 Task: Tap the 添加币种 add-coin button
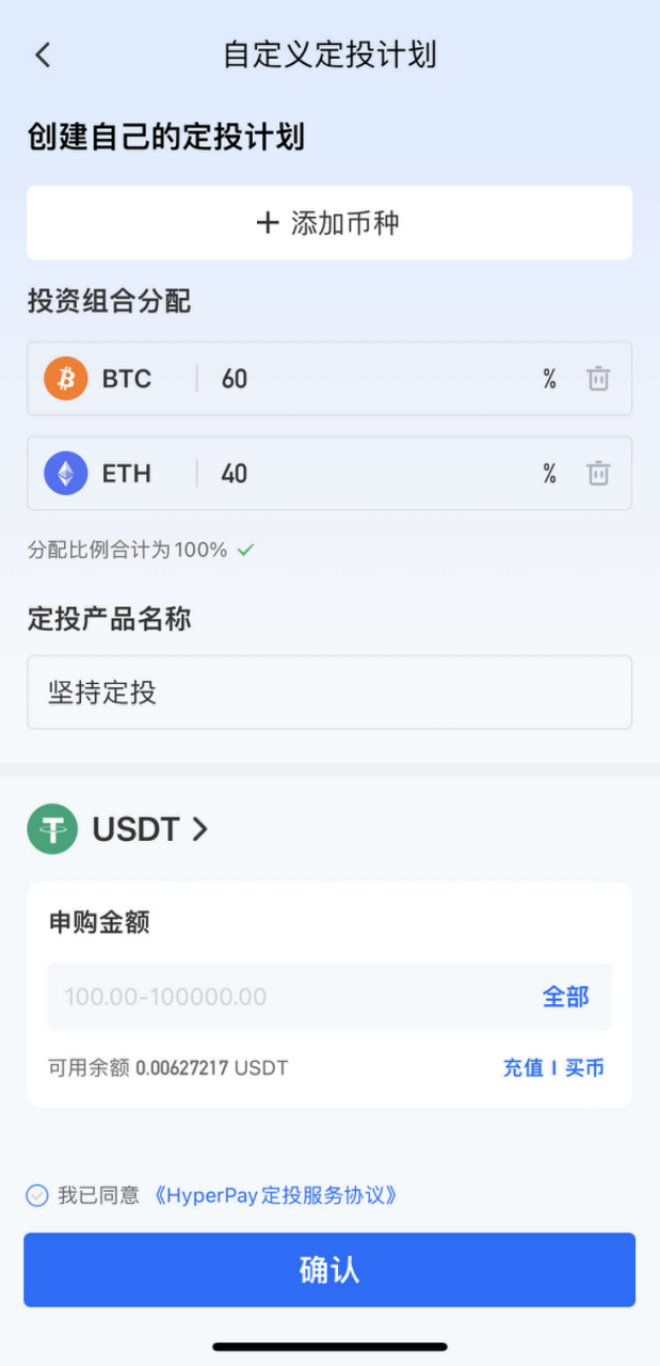(329, 223)
